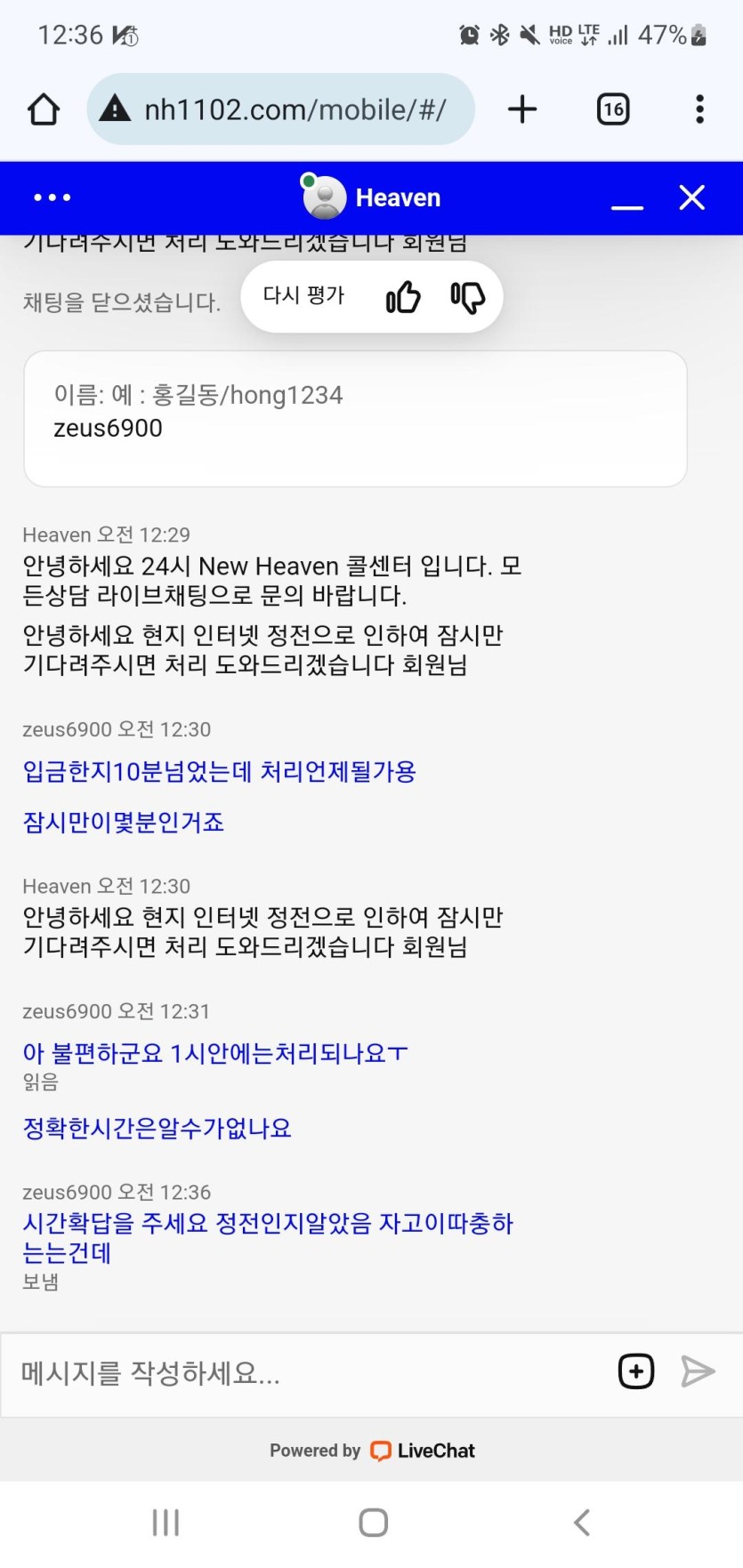Open the browser overflow menu

click(x=700, y=109)
